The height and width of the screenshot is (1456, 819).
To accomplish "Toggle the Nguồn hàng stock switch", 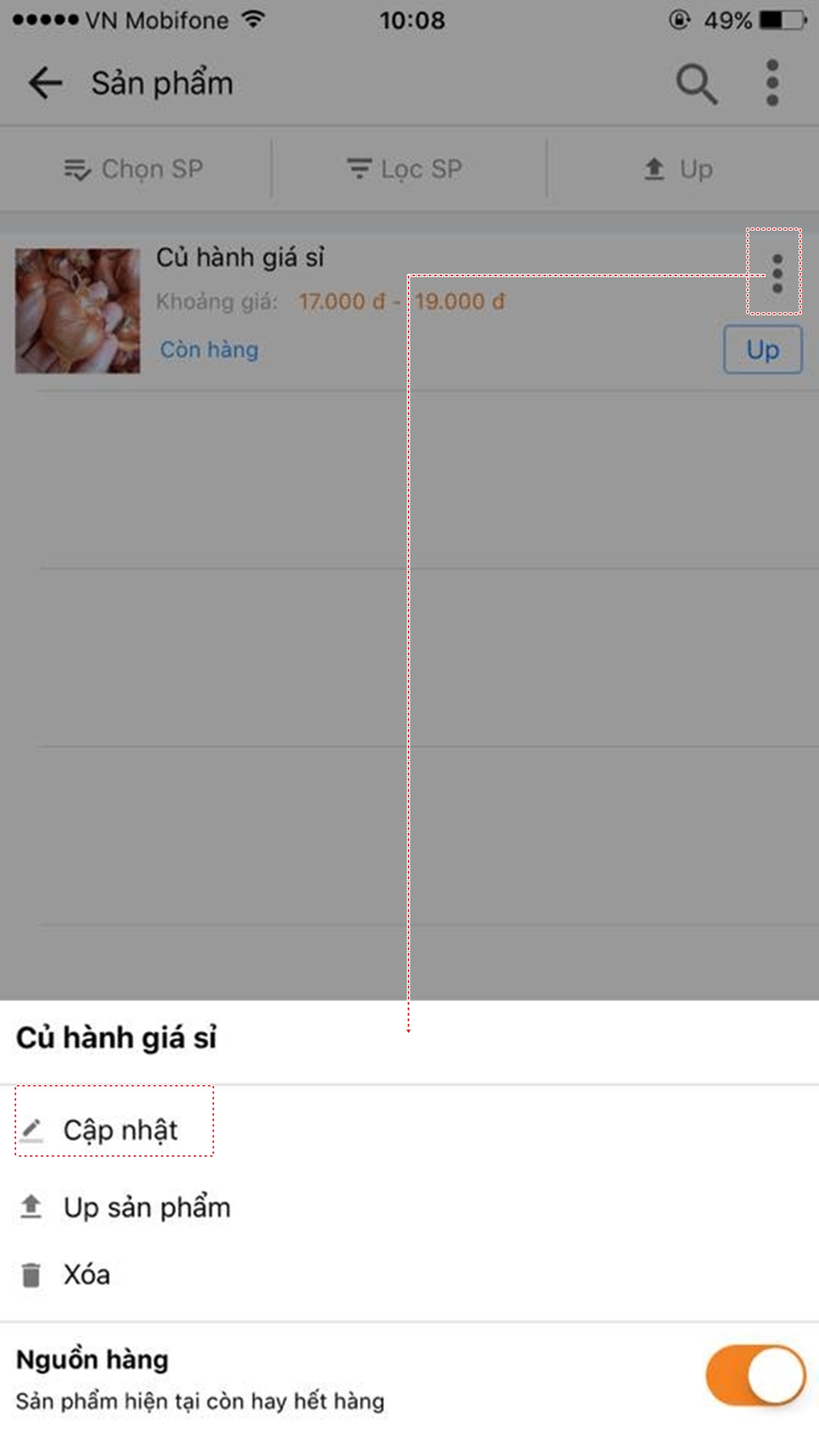I will (x=755, y=1375).
